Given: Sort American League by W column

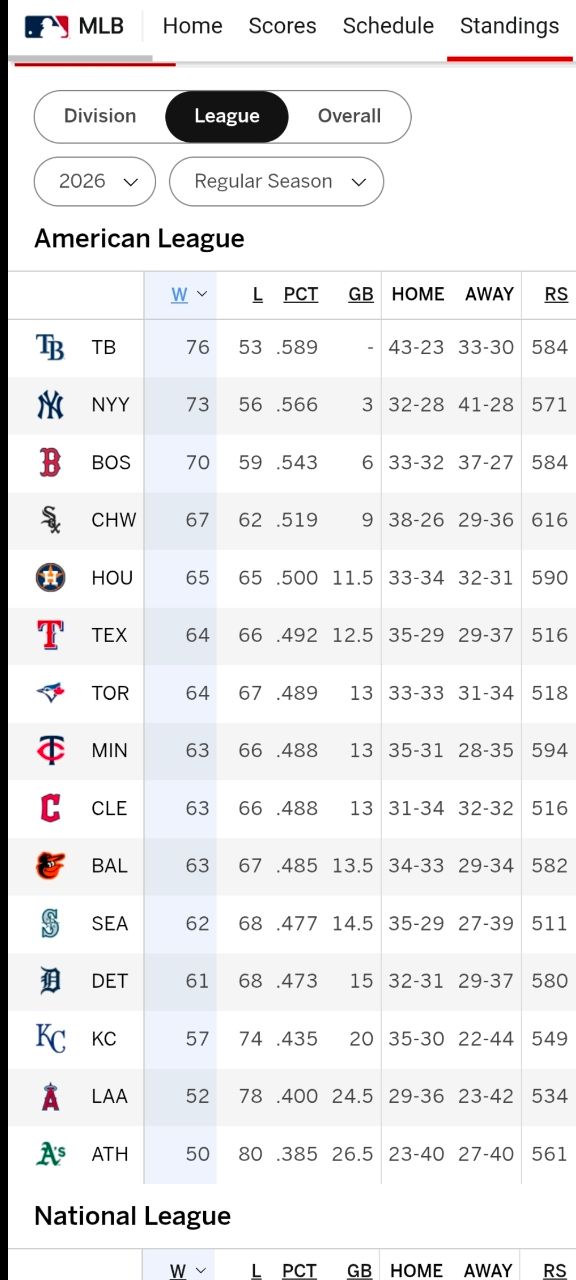Looking at the screenshot, I should click(180, 294).
